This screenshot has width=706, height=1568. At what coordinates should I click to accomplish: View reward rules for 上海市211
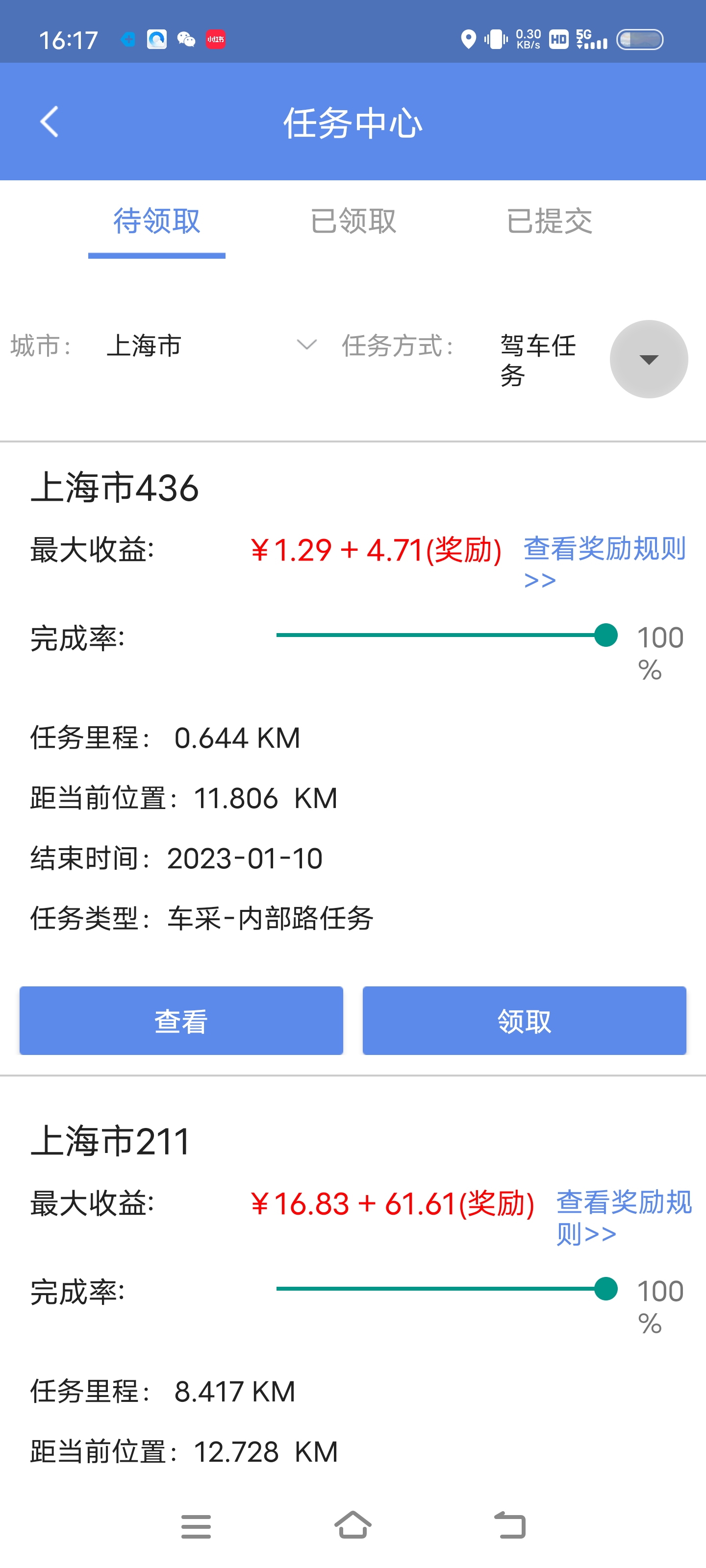point(623,1216)
